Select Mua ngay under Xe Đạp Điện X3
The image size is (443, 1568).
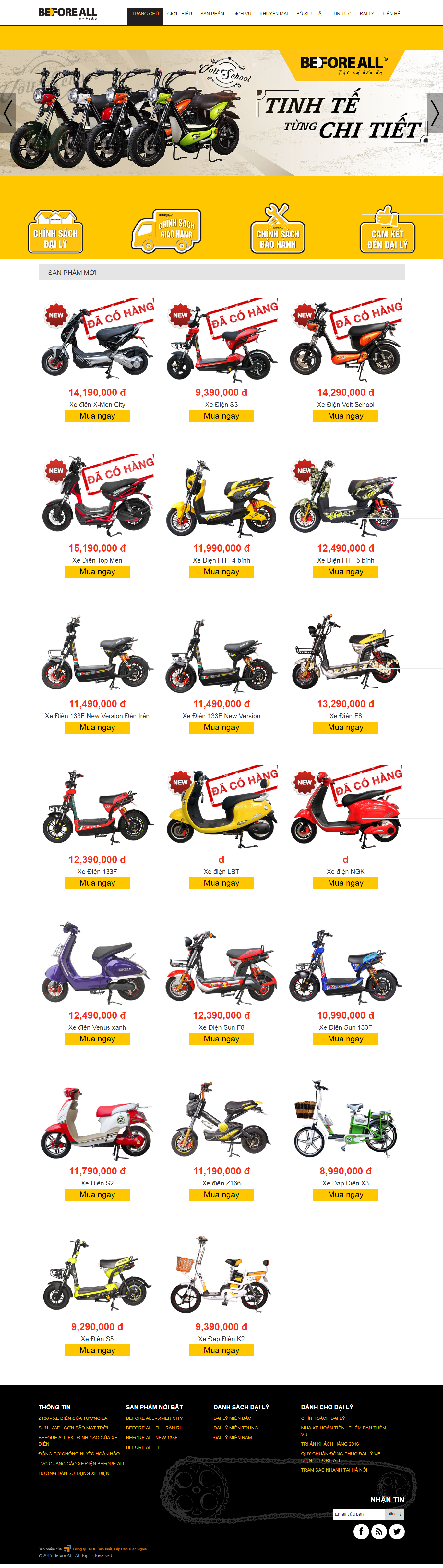point(346,1195)
